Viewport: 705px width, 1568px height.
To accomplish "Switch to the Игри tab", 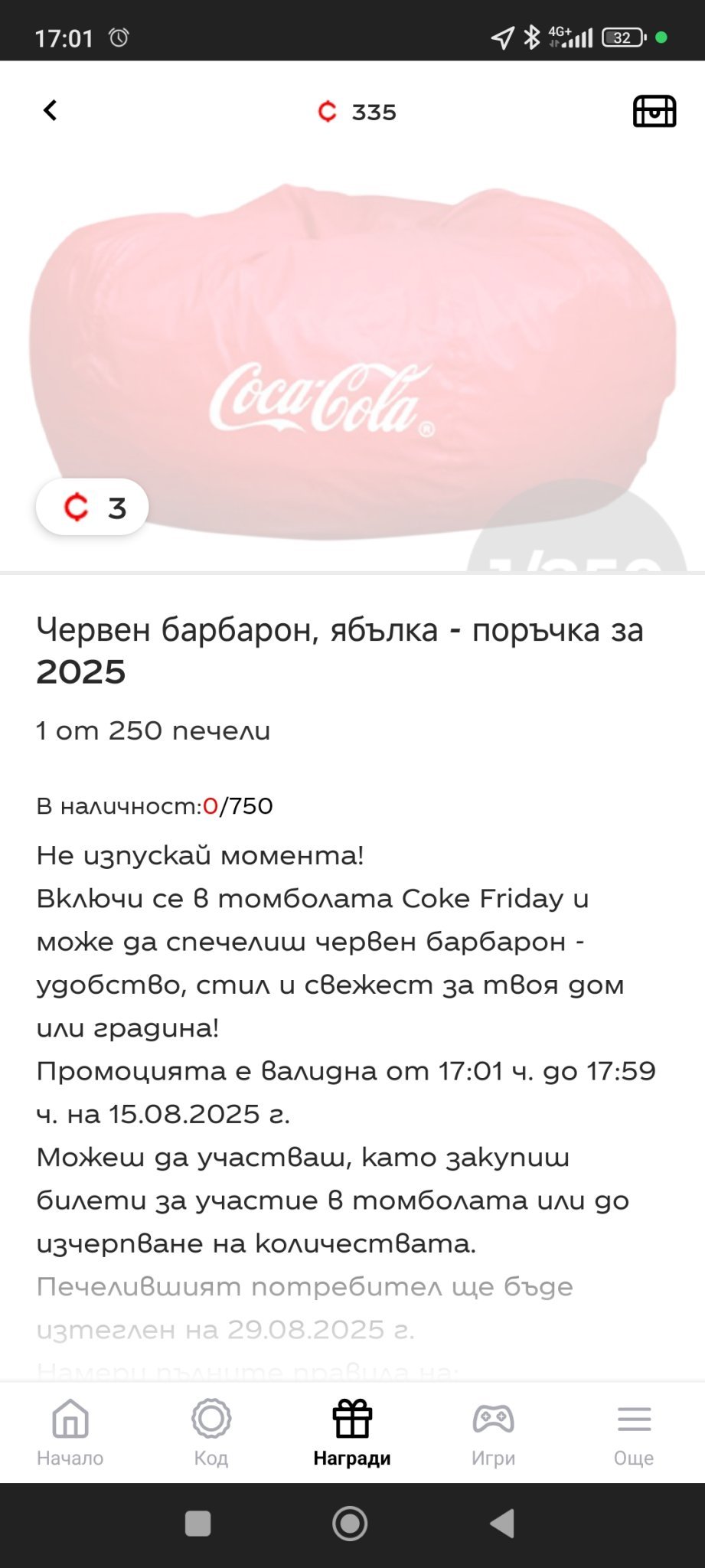I will (x=493, y=1432).
